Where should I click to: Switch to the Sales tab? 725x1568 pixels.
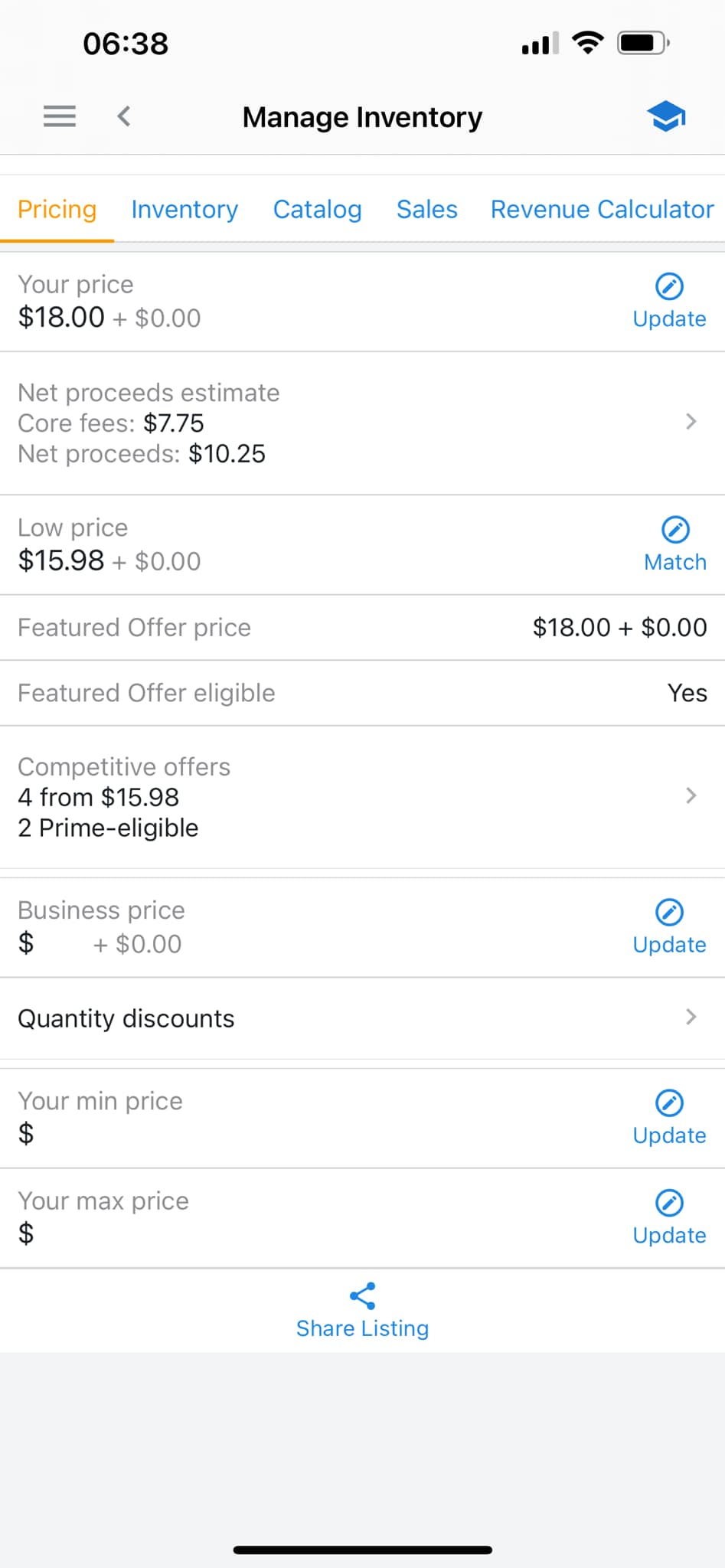(427, 209)
